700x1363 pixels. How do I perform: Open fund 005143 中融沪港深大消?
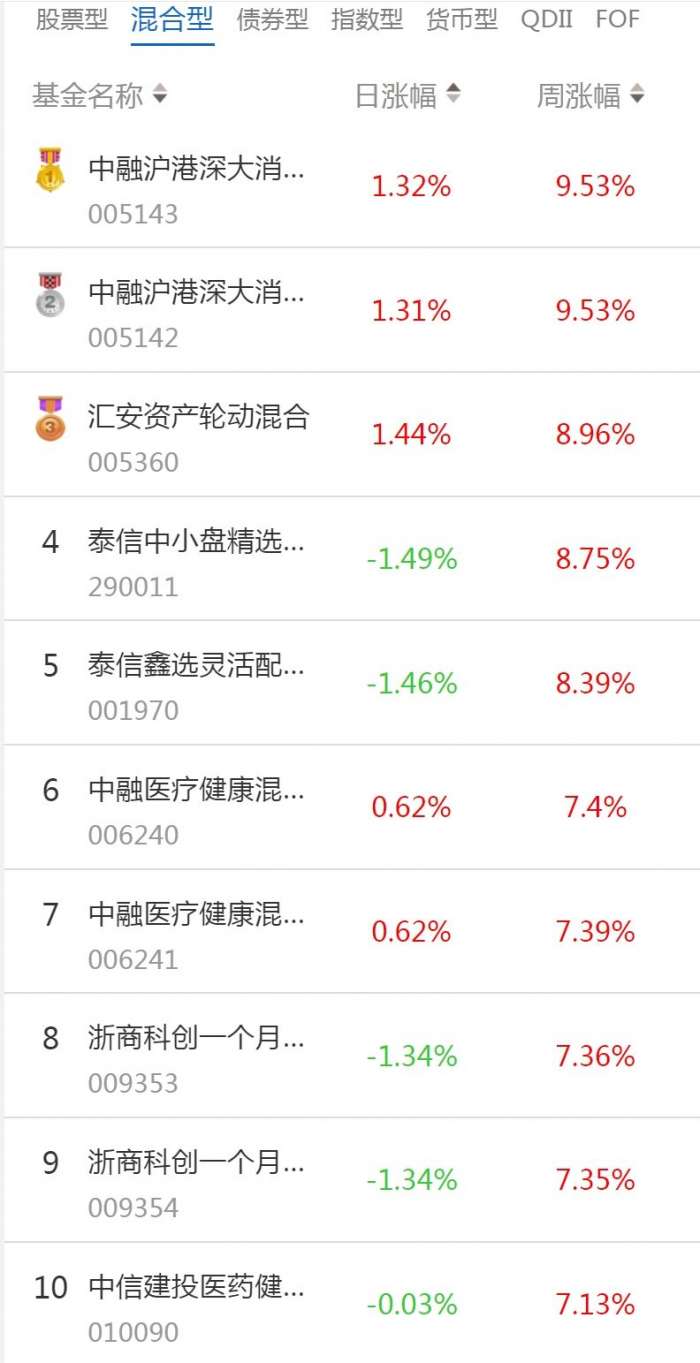pos(196,186)
